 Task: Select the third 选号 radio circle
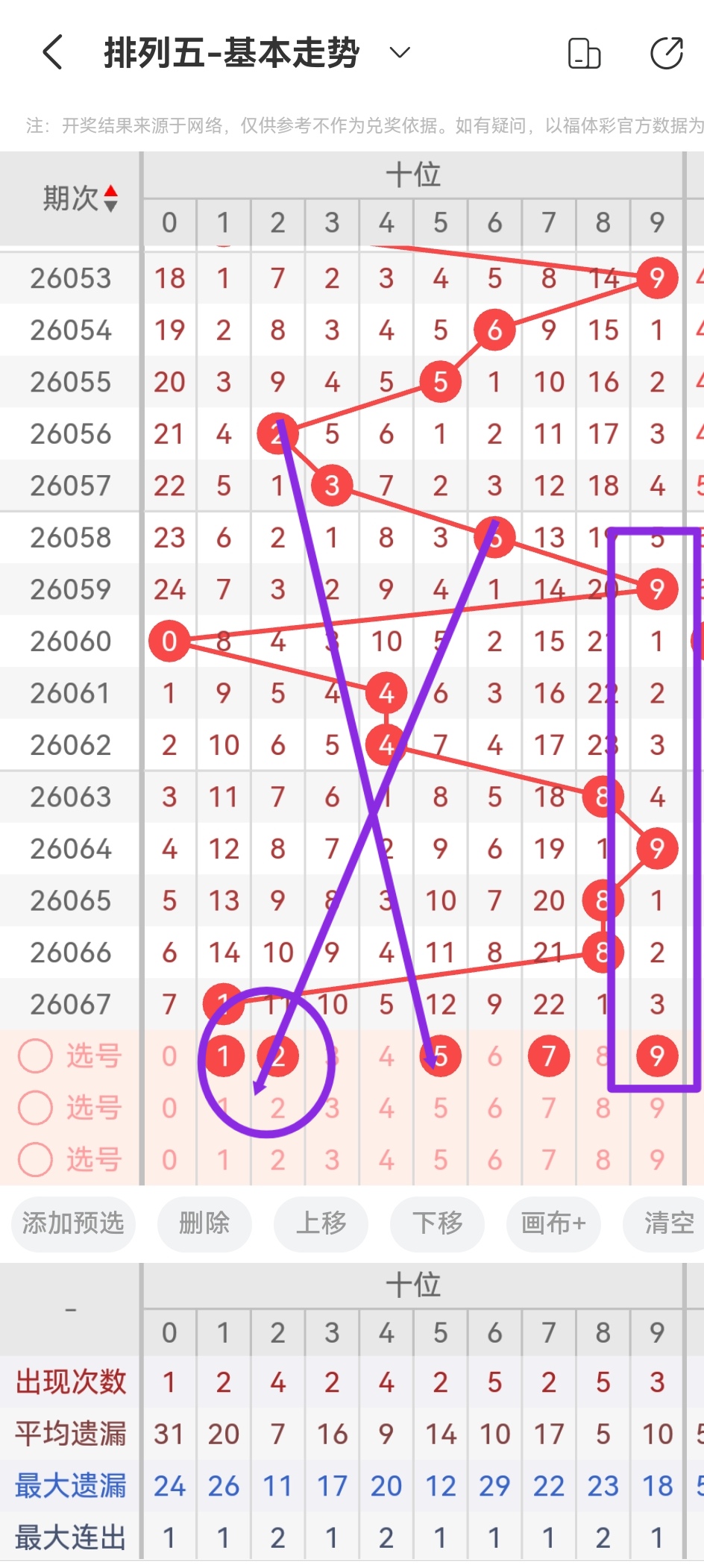tap(35, 1160)
